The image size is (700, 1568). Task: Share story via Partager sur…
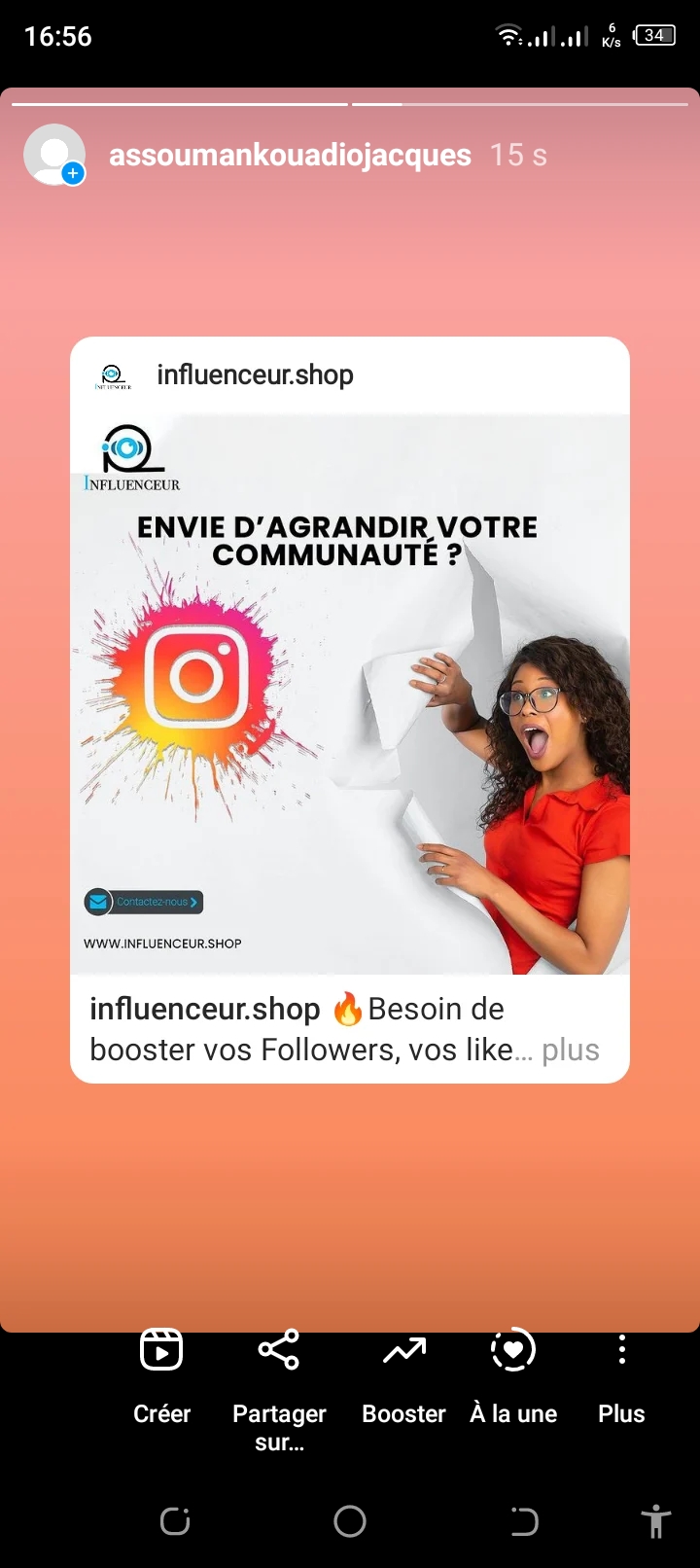[279, 1390]
